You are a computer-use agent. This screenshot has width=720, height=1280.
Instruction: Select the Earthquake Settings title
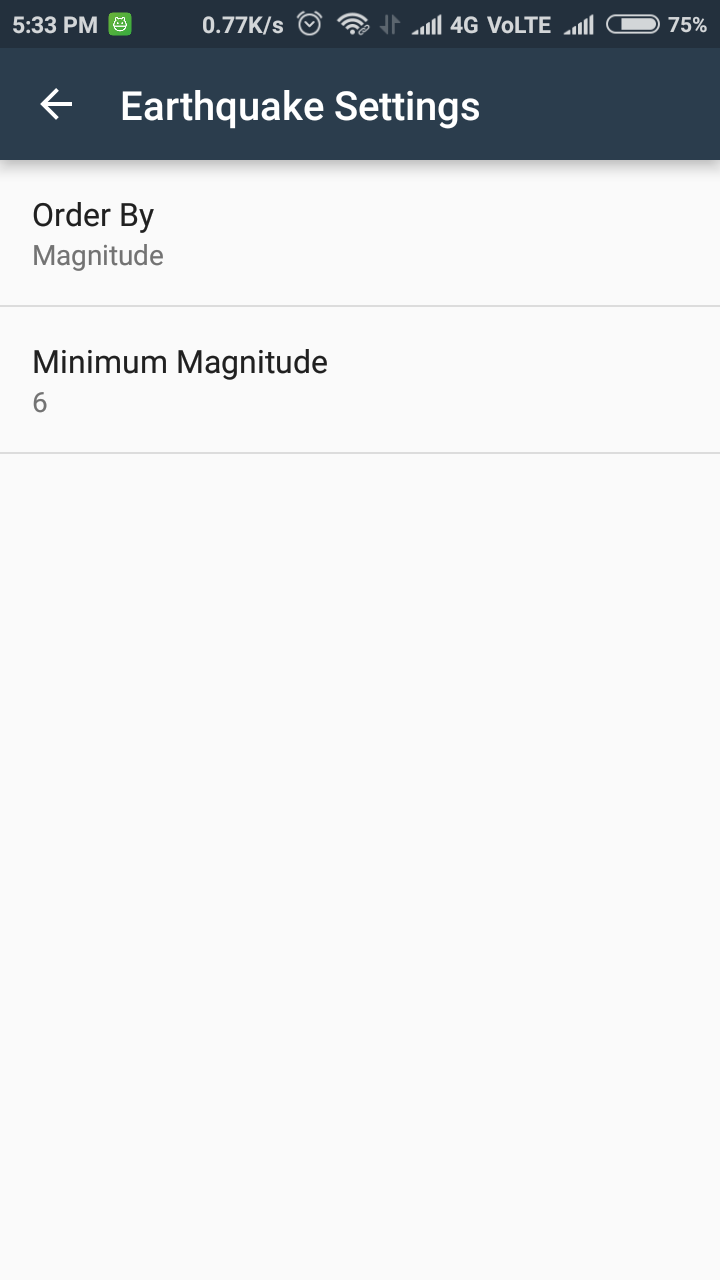pos(298,104)
